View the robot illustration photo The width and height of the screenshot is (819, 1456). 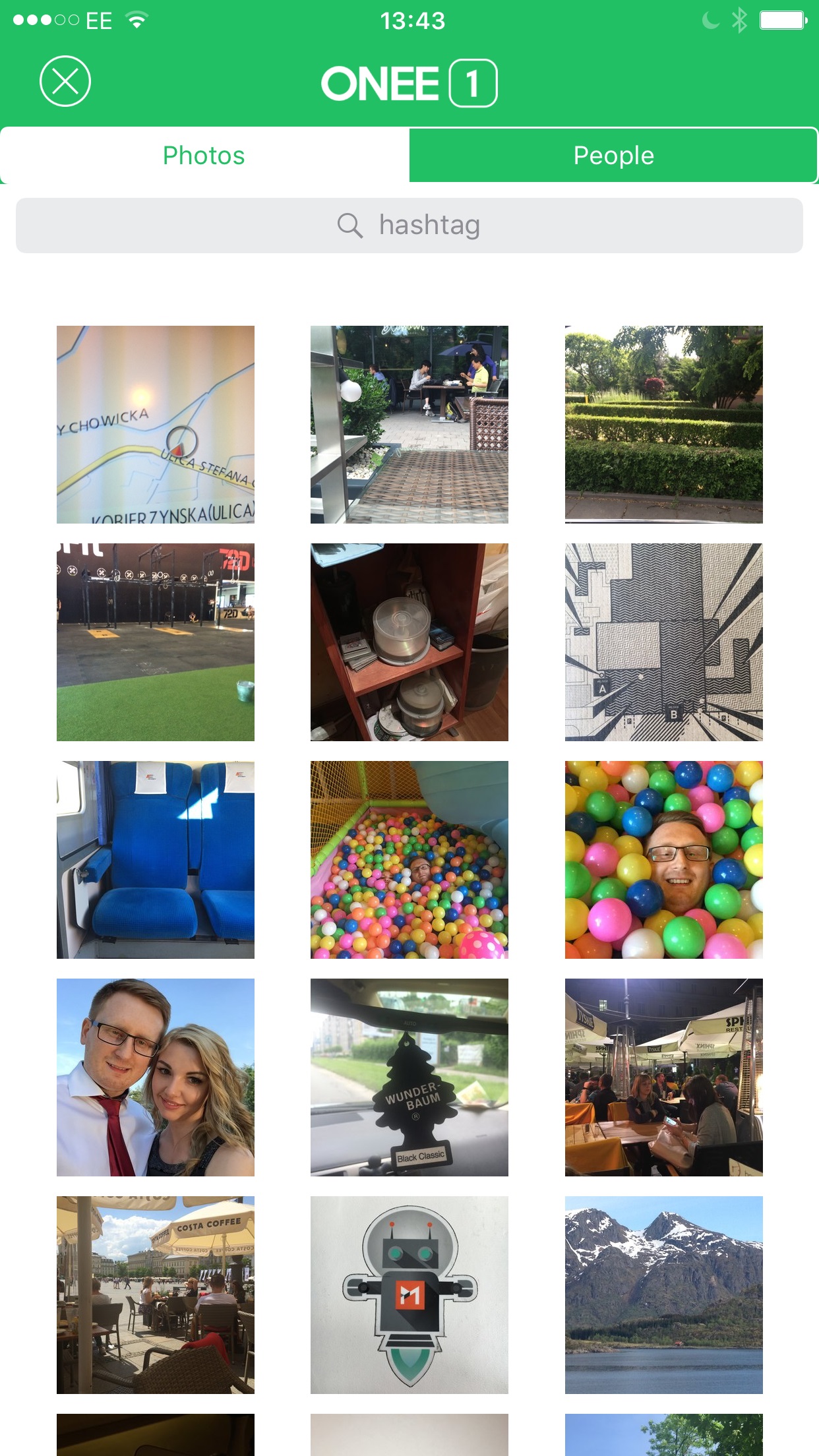tap(409, 1295)
